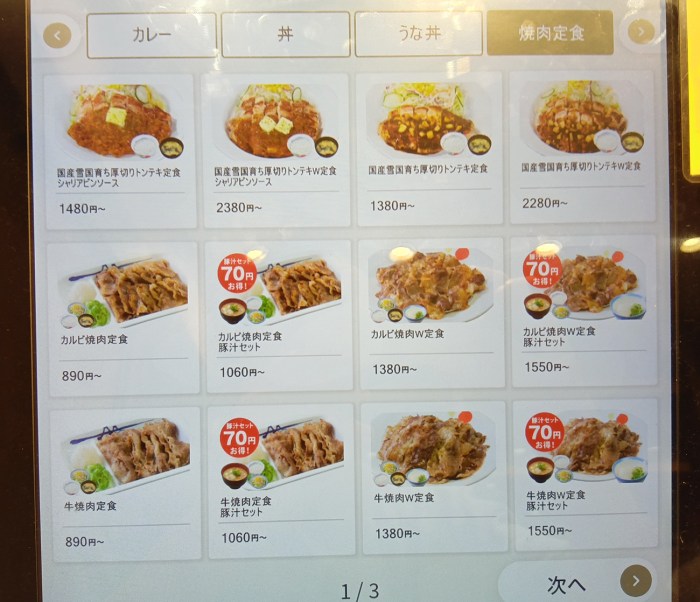
Task: Go to previous category tabs with left arrow
Action: click(x=58, y=36)
